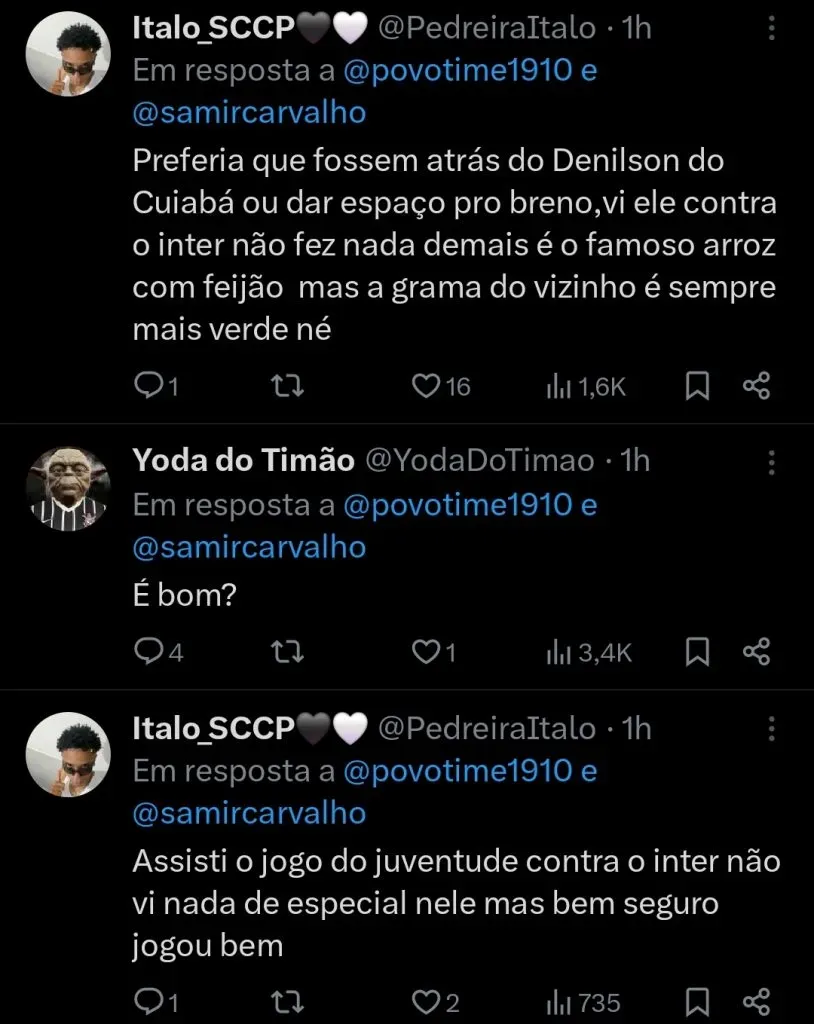Share Italo's "Assisti o jogo do juventude" tweet

[757, 1001]
